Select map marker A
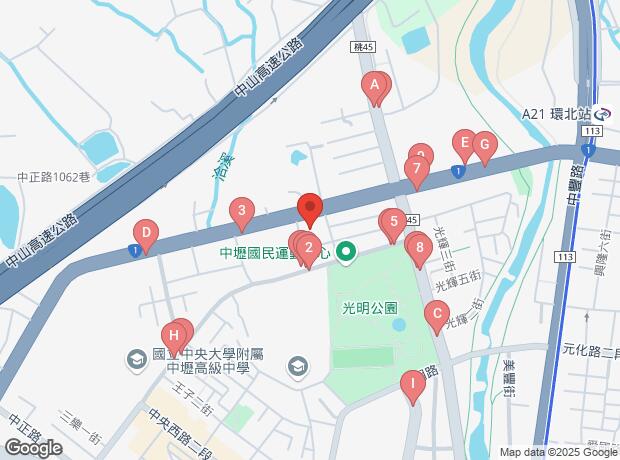620x460 pixels. click(374, 87)
